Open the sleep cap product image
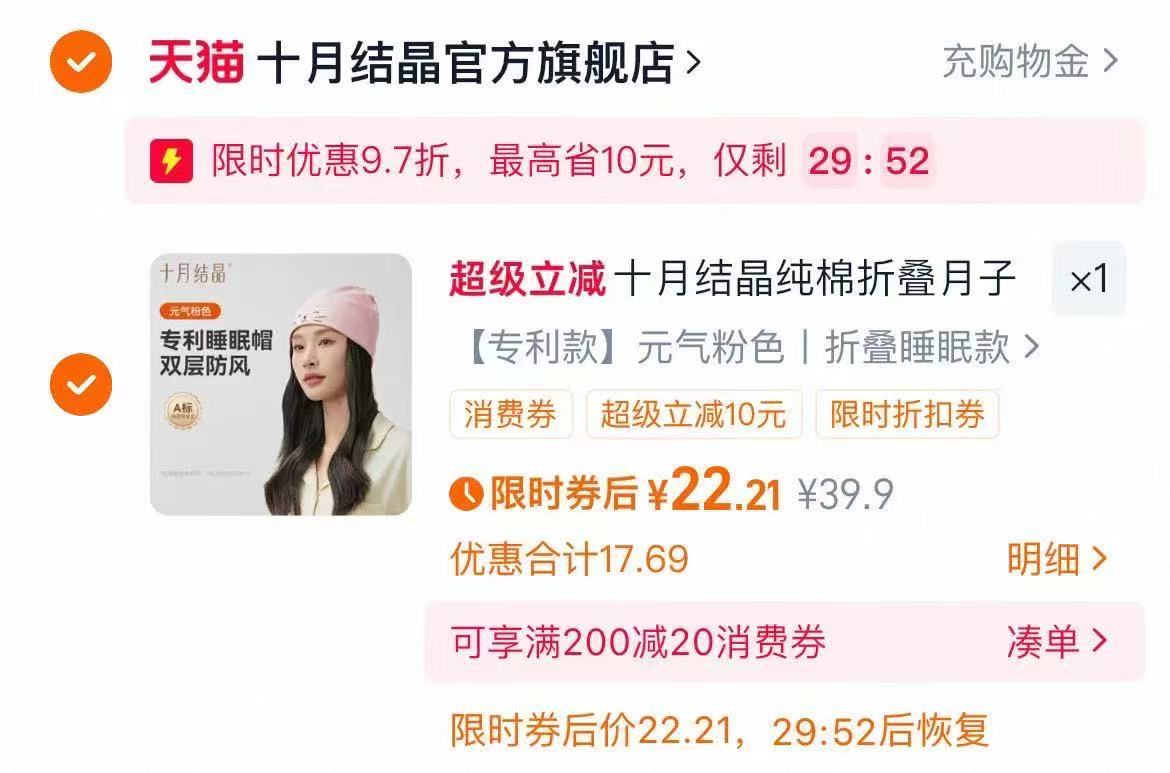1170x773 pixels. (x=281, y=385)
